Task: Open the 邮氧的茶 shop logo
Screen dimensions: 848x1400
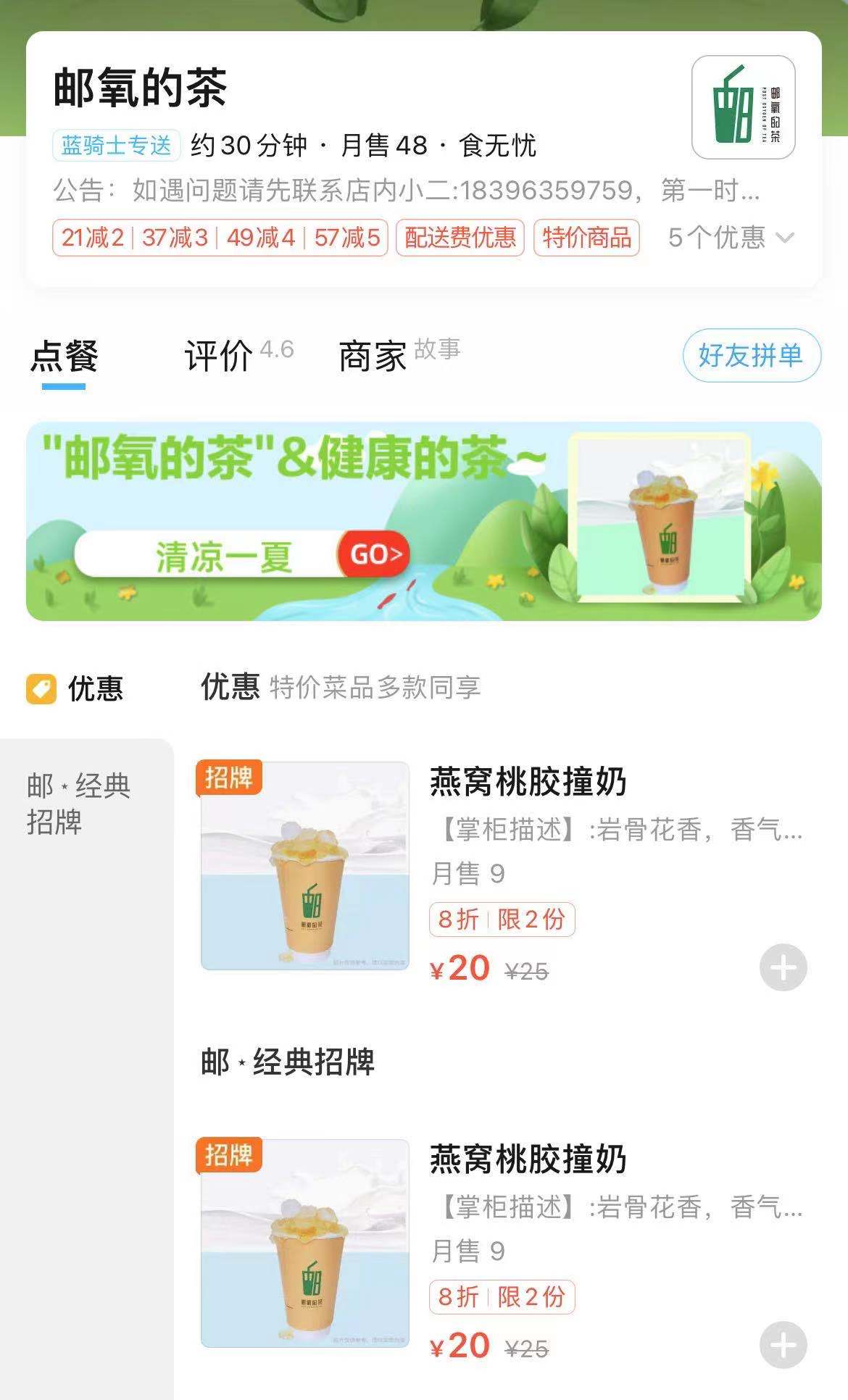Action: [x=743, y=107]
